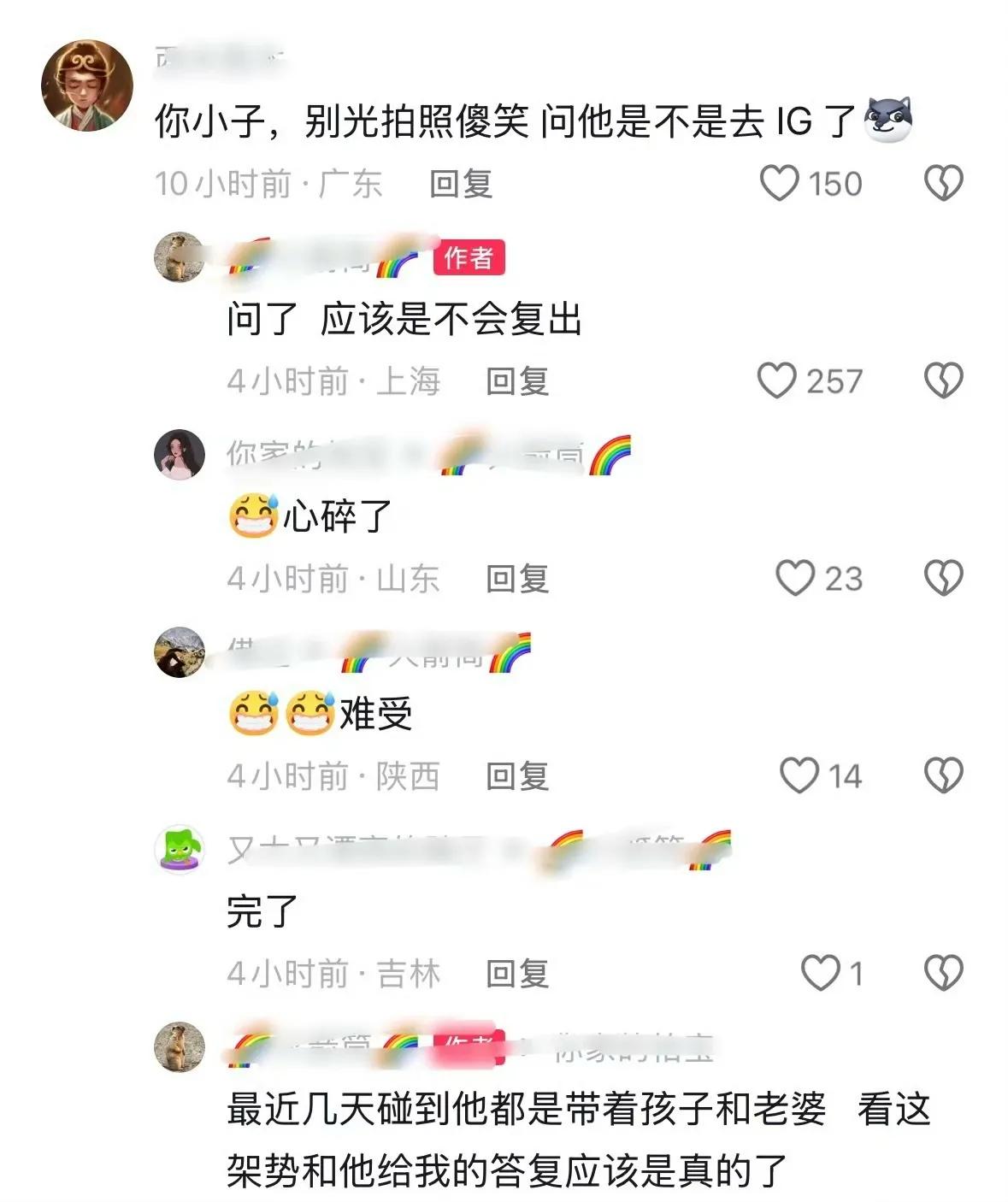Reply to the 难受 comment from 陕西

pyautogui.click(x=517, y=776)
